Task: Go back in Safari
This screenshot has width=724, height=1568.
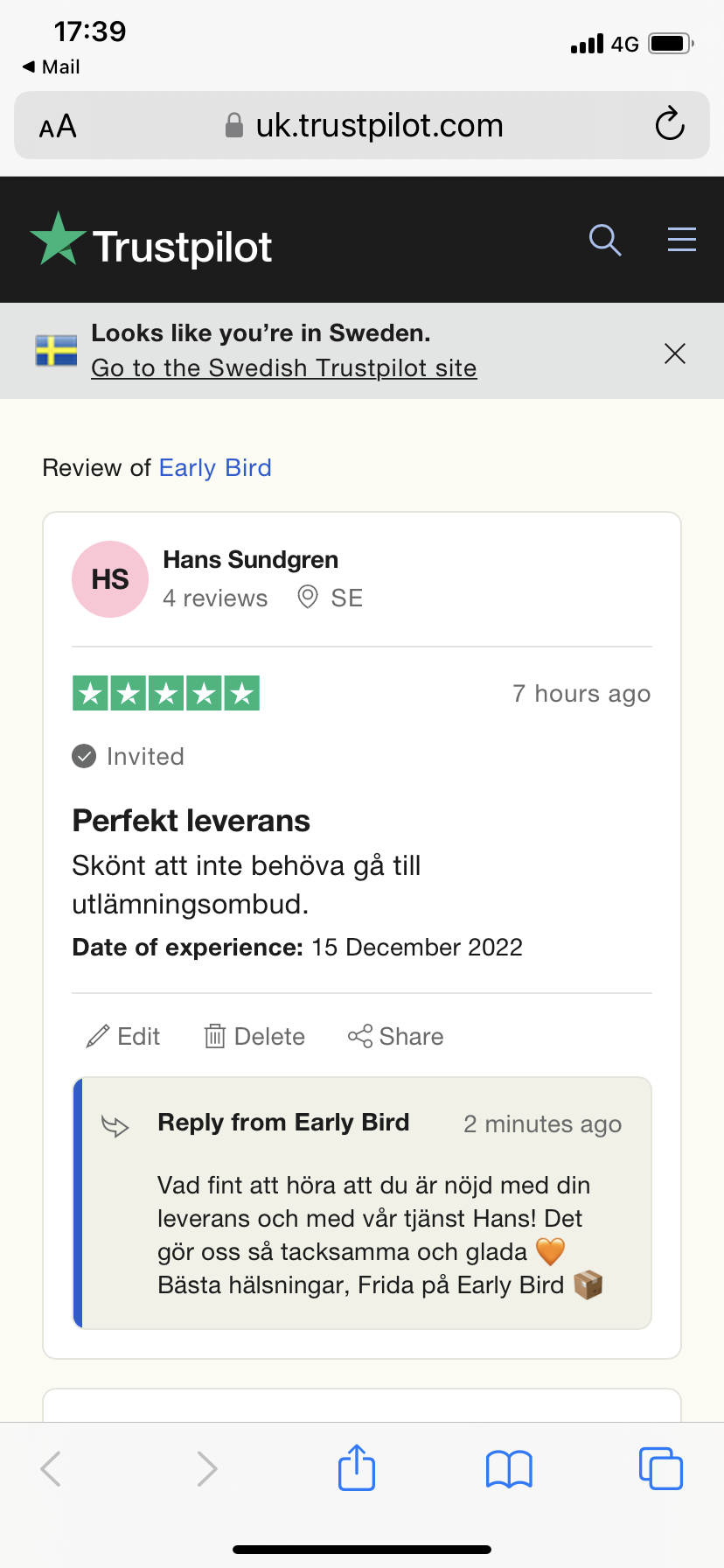Action: click(x=52, y=1468)
